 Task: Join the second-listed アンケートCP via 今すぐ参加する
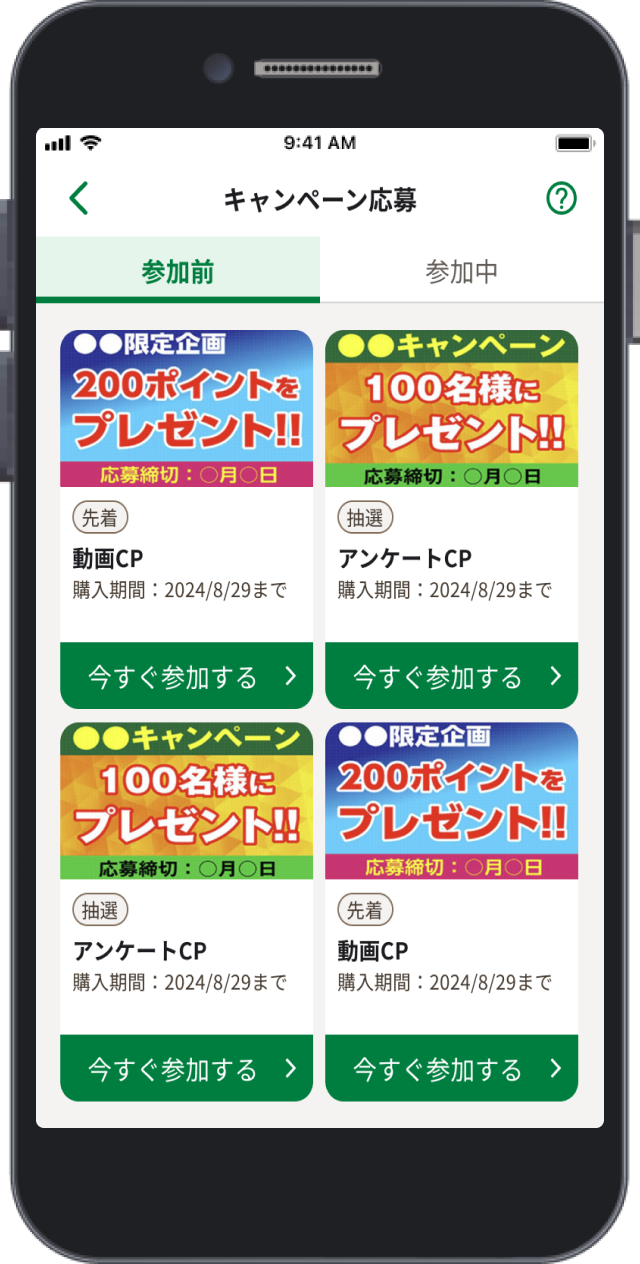[186, 1068]
